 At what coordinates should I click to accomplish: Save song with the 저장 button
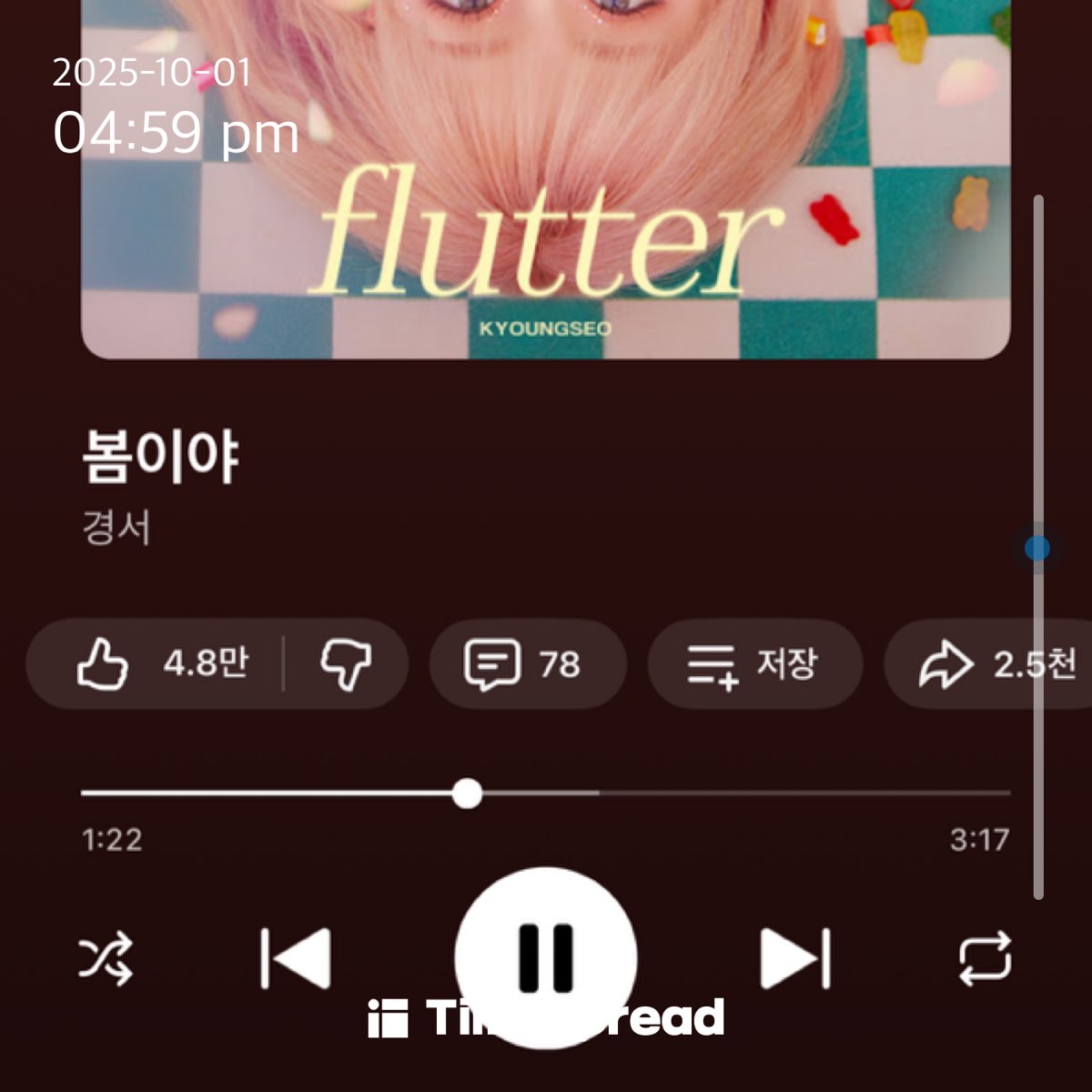point(753,664)
